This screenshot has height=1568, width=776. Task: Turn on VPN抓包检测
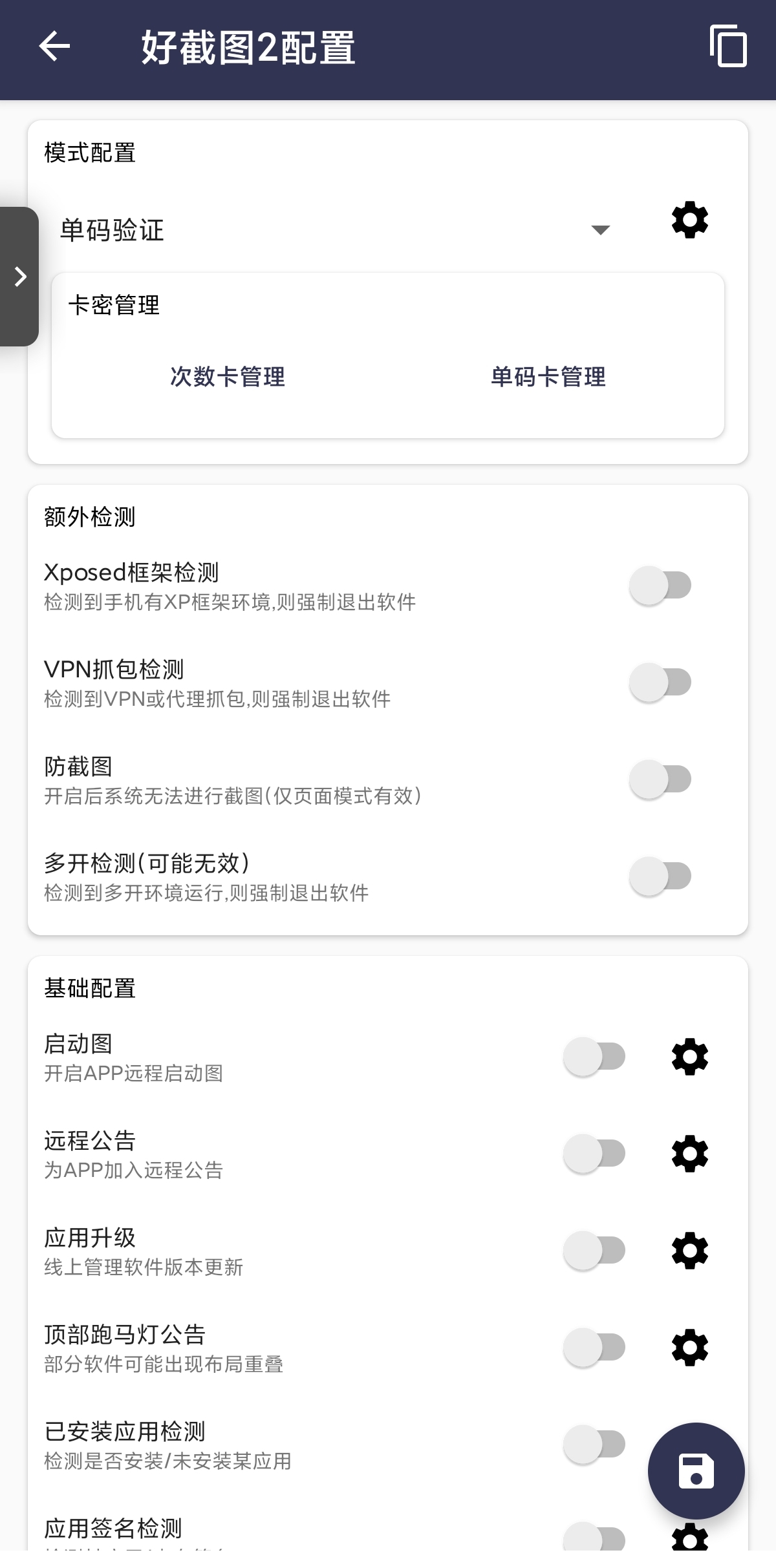660,683
